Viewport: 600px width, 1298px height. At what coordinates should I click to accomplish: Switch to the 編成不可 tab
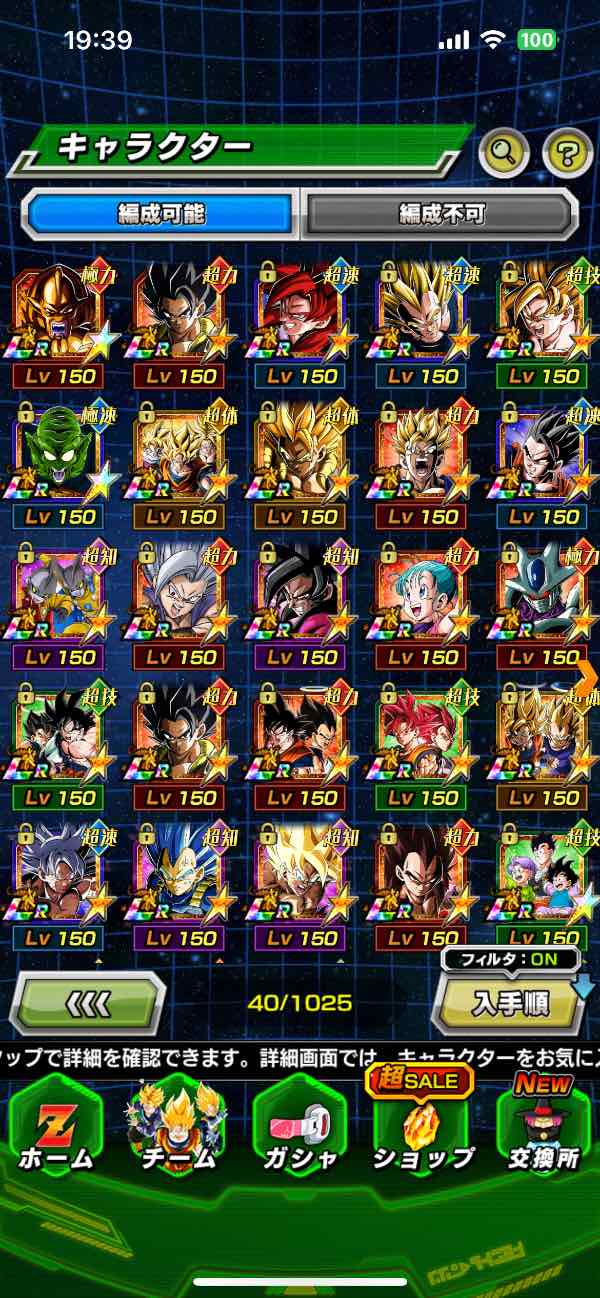[440, 213]
